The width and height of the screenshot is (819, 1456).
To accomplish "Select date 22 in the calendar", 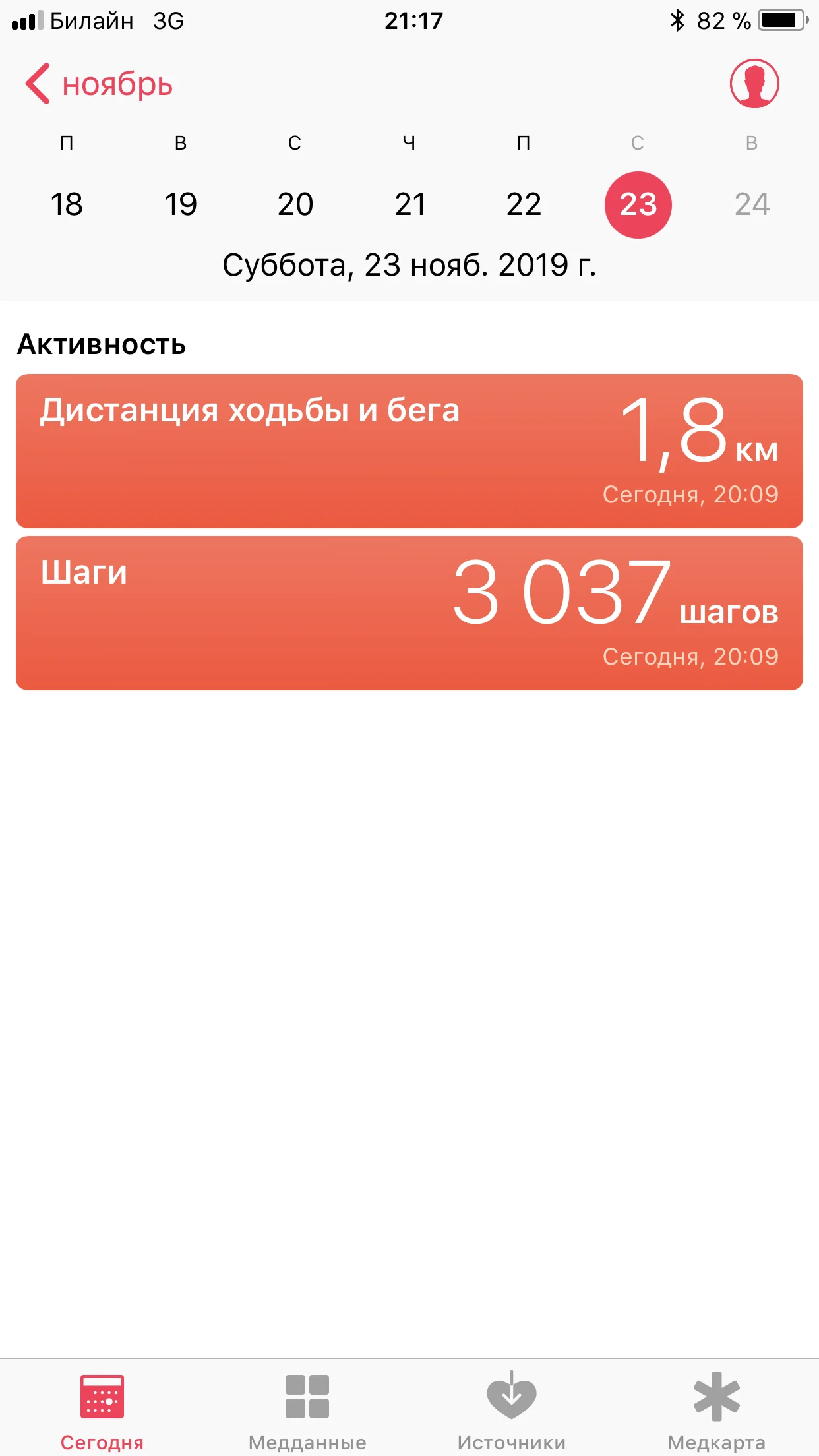I will pos(524,204).
